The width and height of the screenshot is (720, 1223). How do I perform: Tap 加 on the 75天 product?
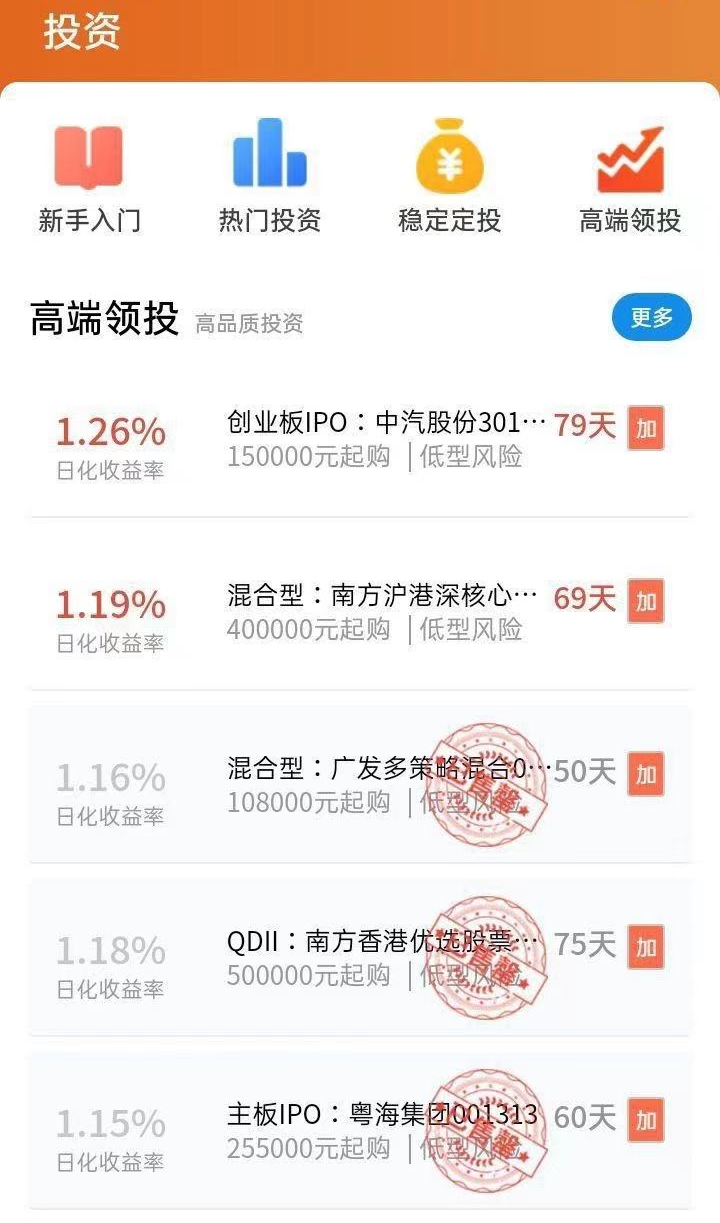pyautogui.click(x=646, y=946)
